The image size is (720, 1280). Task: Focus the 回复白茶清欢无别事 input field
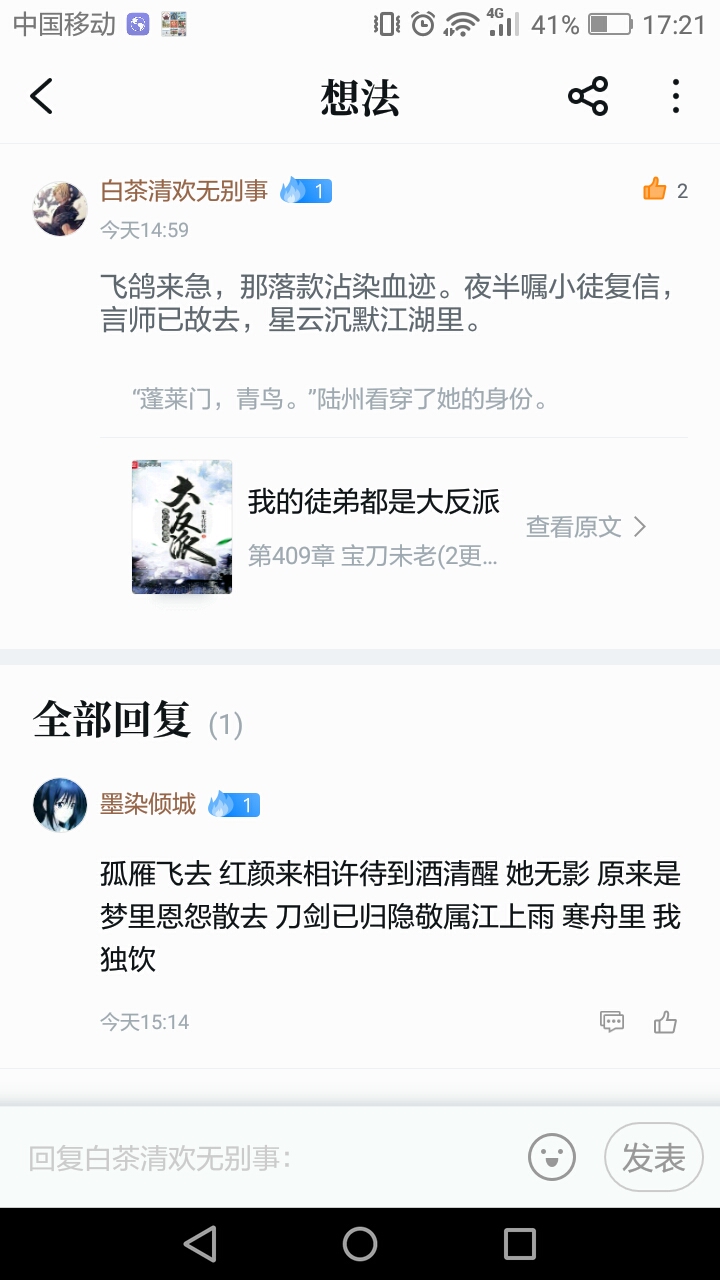(260, 1158)
